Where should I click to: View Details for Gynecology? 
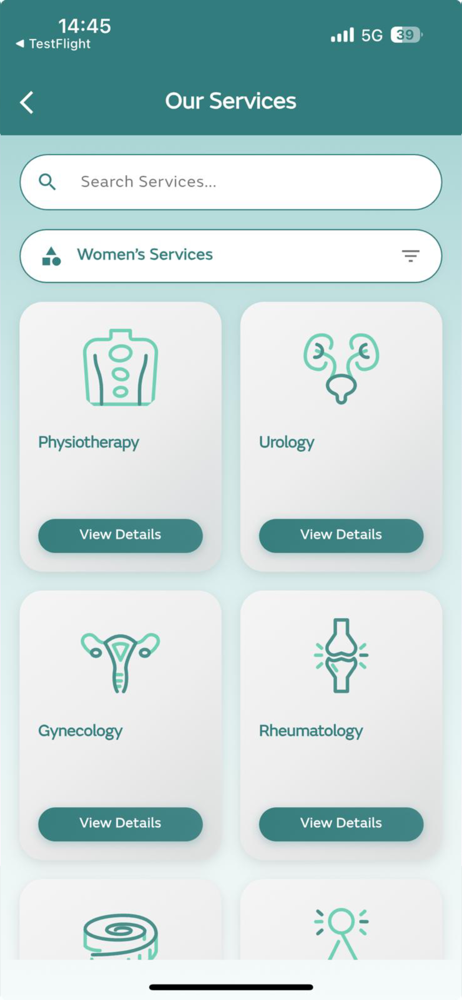click(x=121, y=823)
